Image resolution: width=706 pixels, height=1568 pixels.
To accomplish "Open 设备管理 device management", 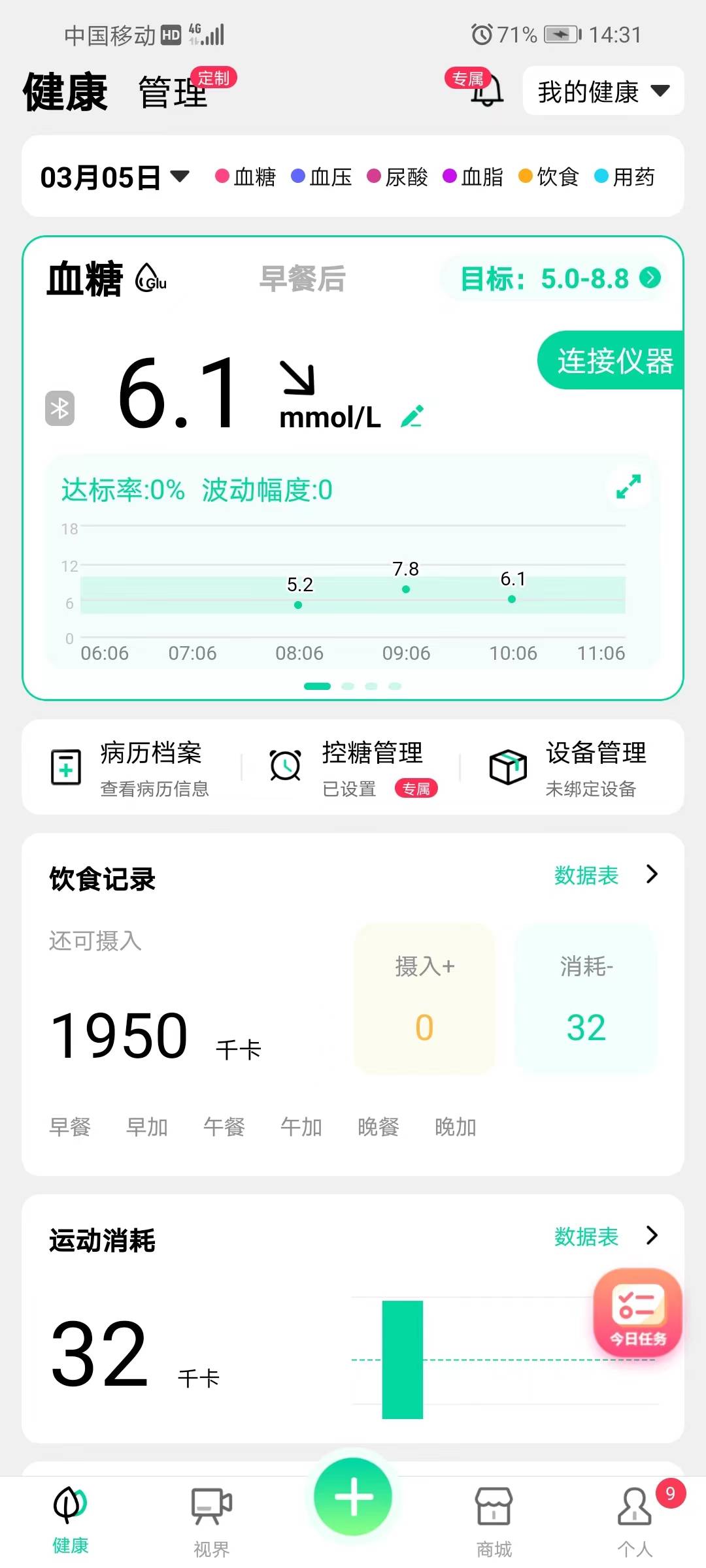I will point(569,768).
